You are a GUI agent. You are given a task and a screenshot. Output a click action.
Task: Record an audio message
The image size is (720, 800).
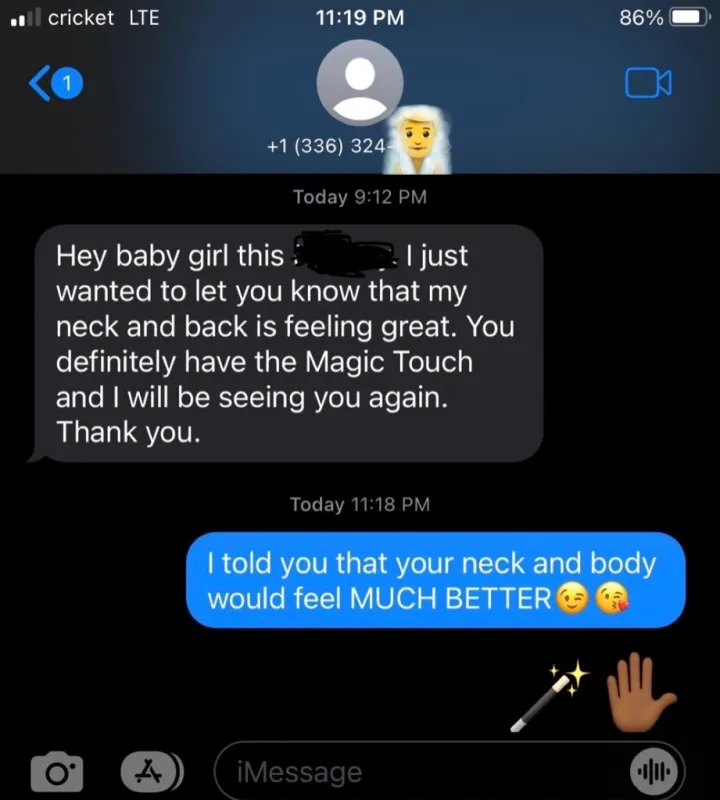tap(654, 771)
